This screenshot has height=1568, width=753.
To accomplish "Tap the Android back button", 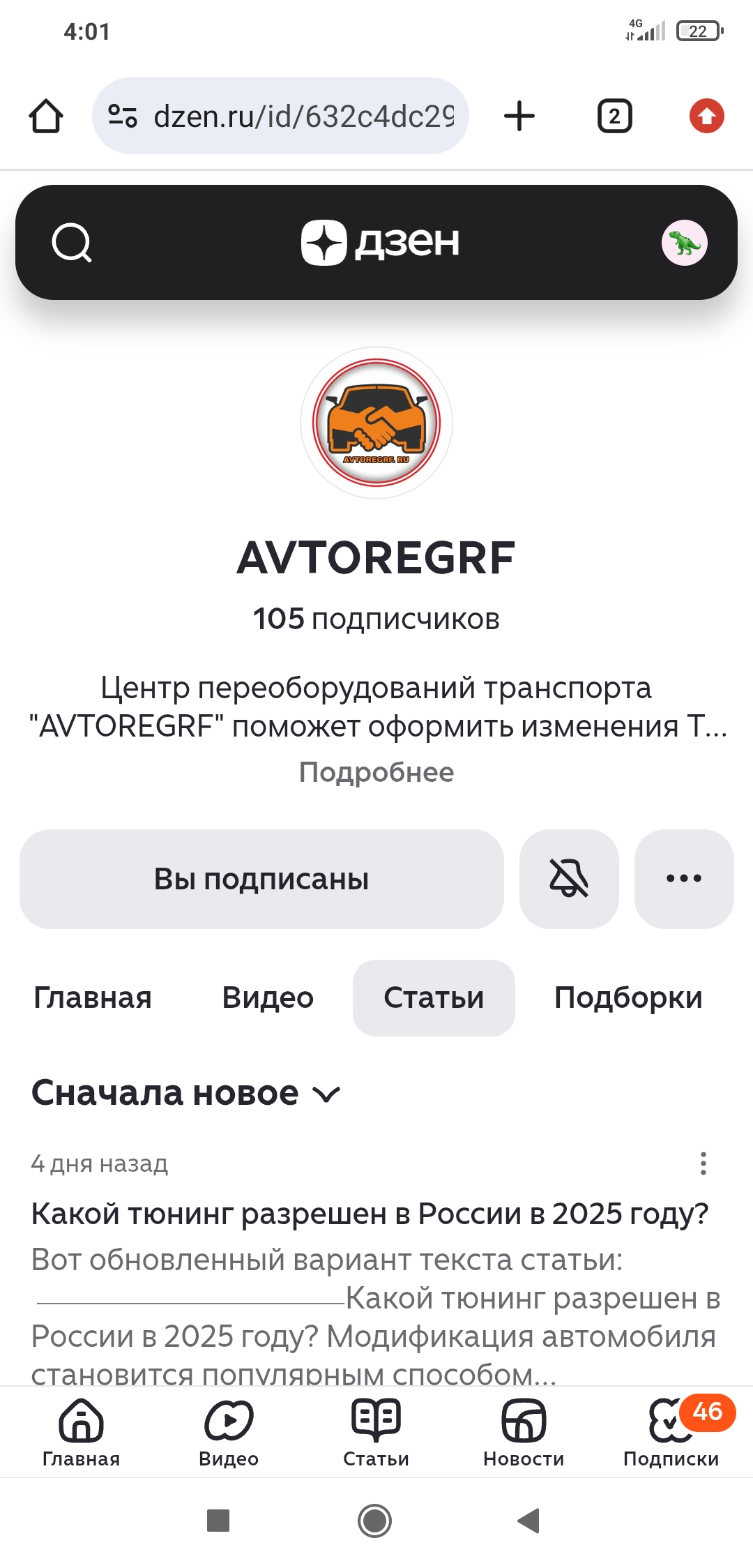I will click(x=528, y=1521).
